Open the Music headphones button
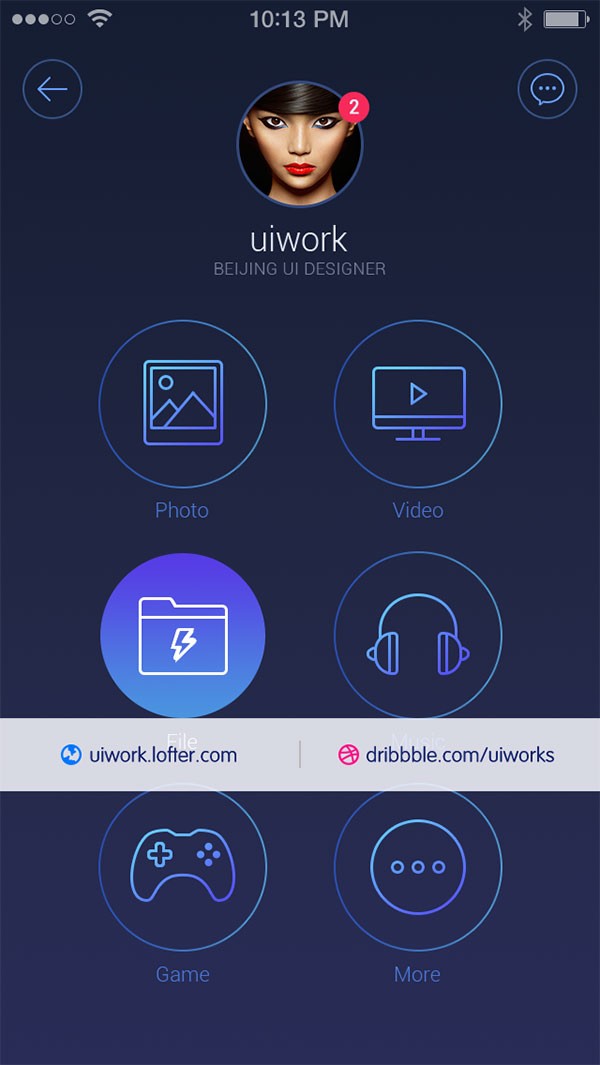Screen dimensions: 600x1065 click(x=418, y=635)
